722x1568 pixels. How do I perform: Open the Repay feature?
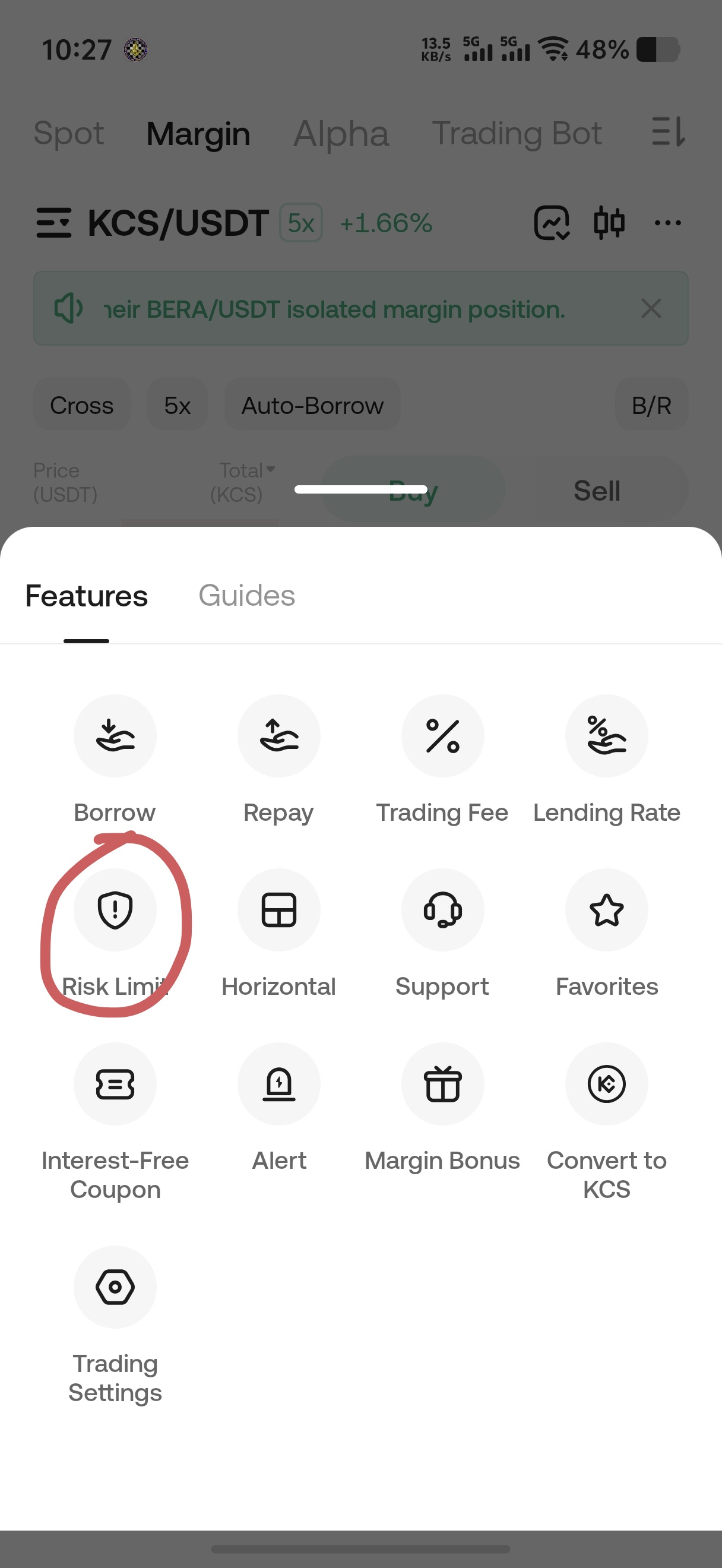tap(278, 736)
